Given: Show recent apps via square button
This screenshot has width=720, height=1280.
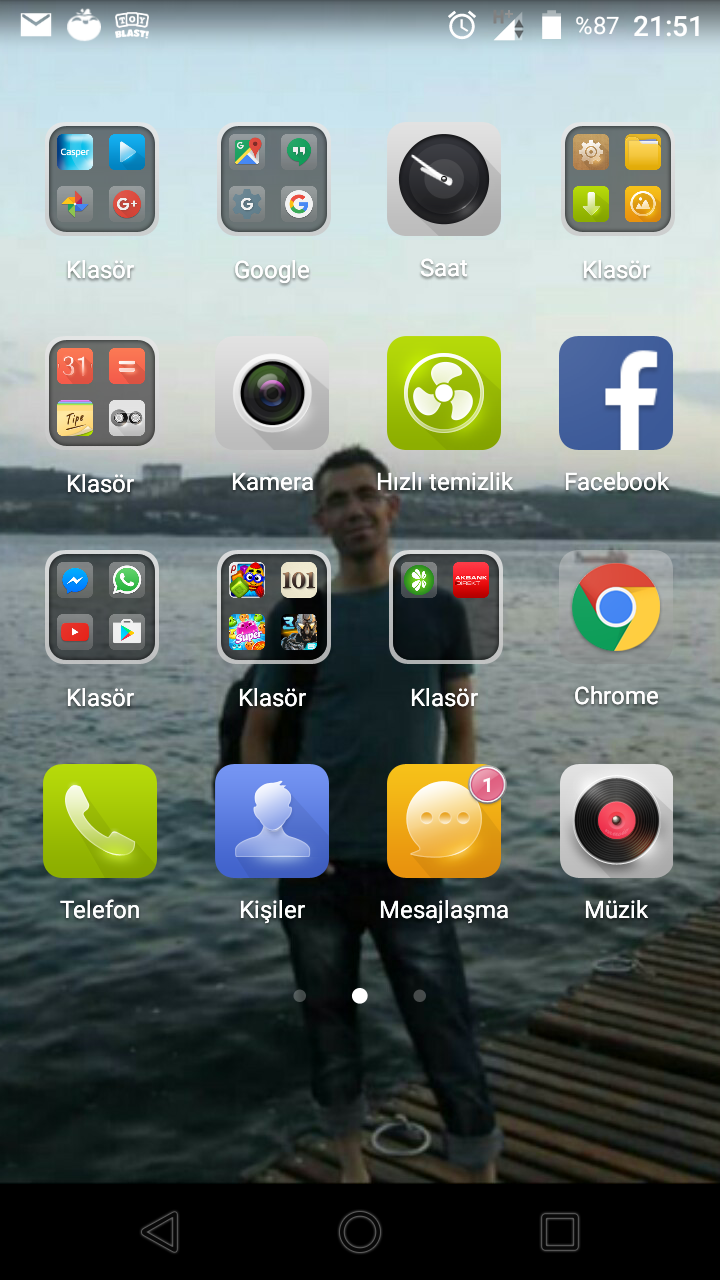Looking at the screenshot, I should pyautogui.click(x=560, y=1232).
